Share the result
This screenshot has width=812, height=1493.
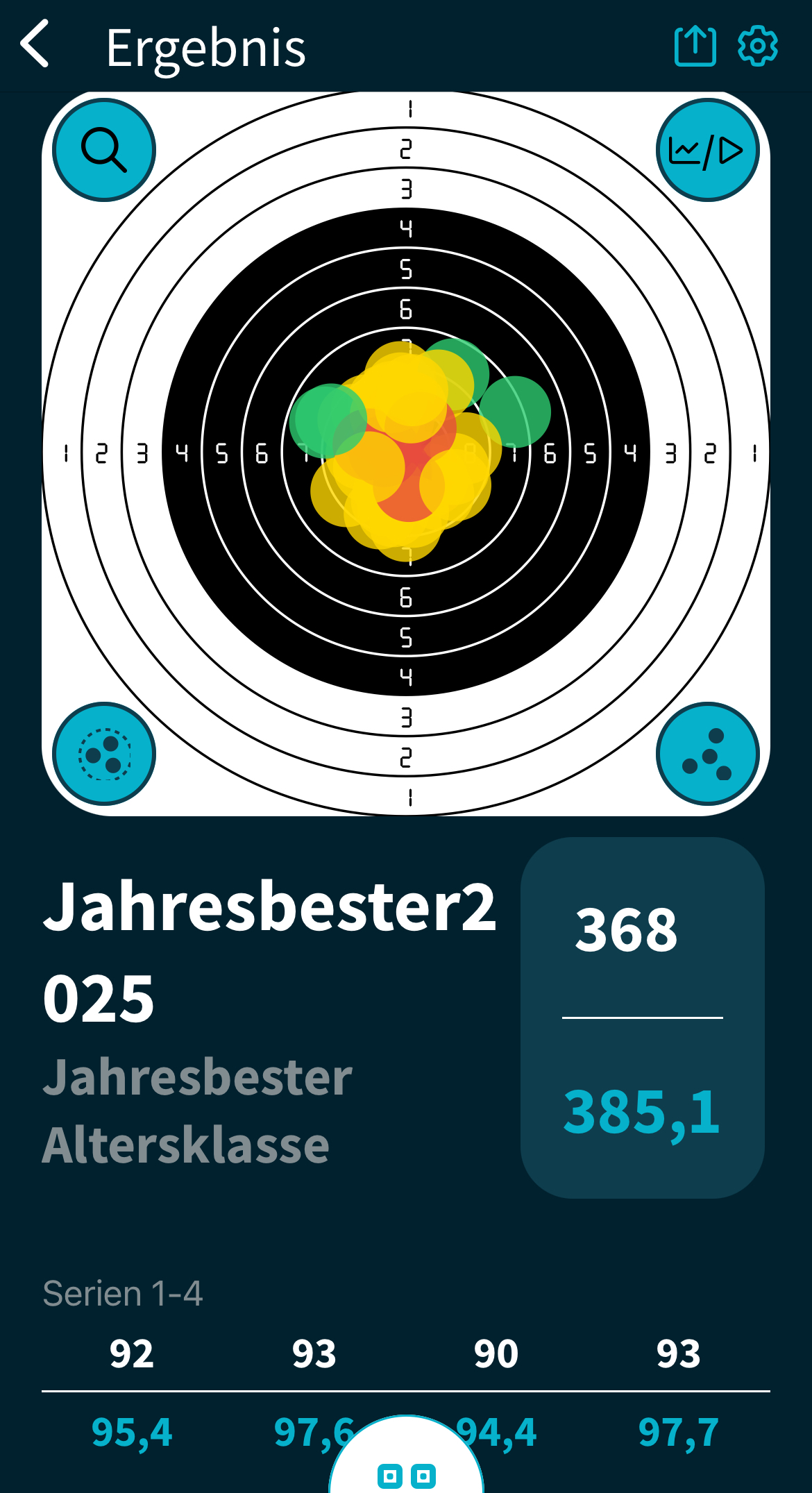click(695, 46)
